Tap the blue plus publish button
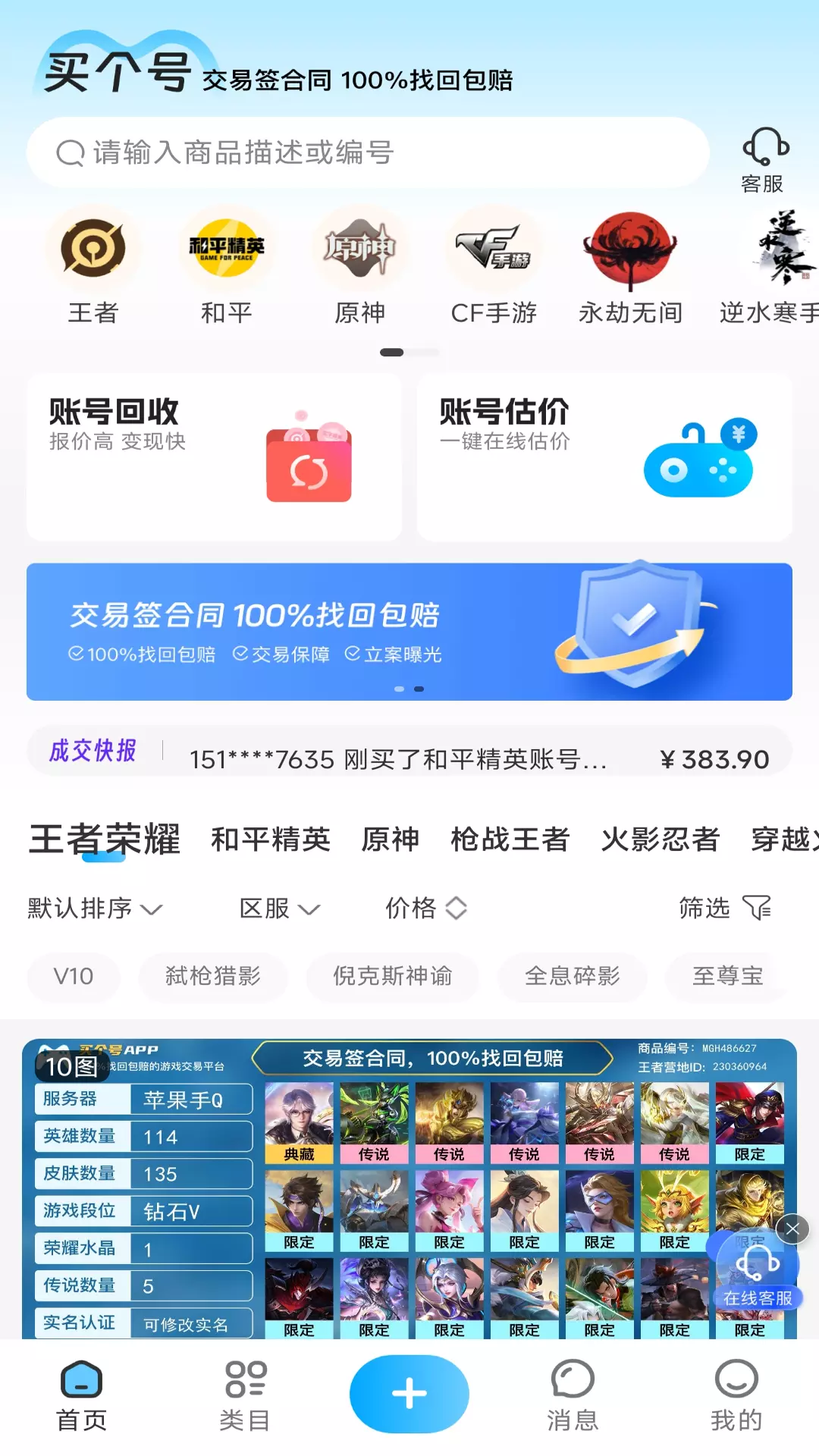Screen dimensions: 819x1456 (x=409, y=1394)
